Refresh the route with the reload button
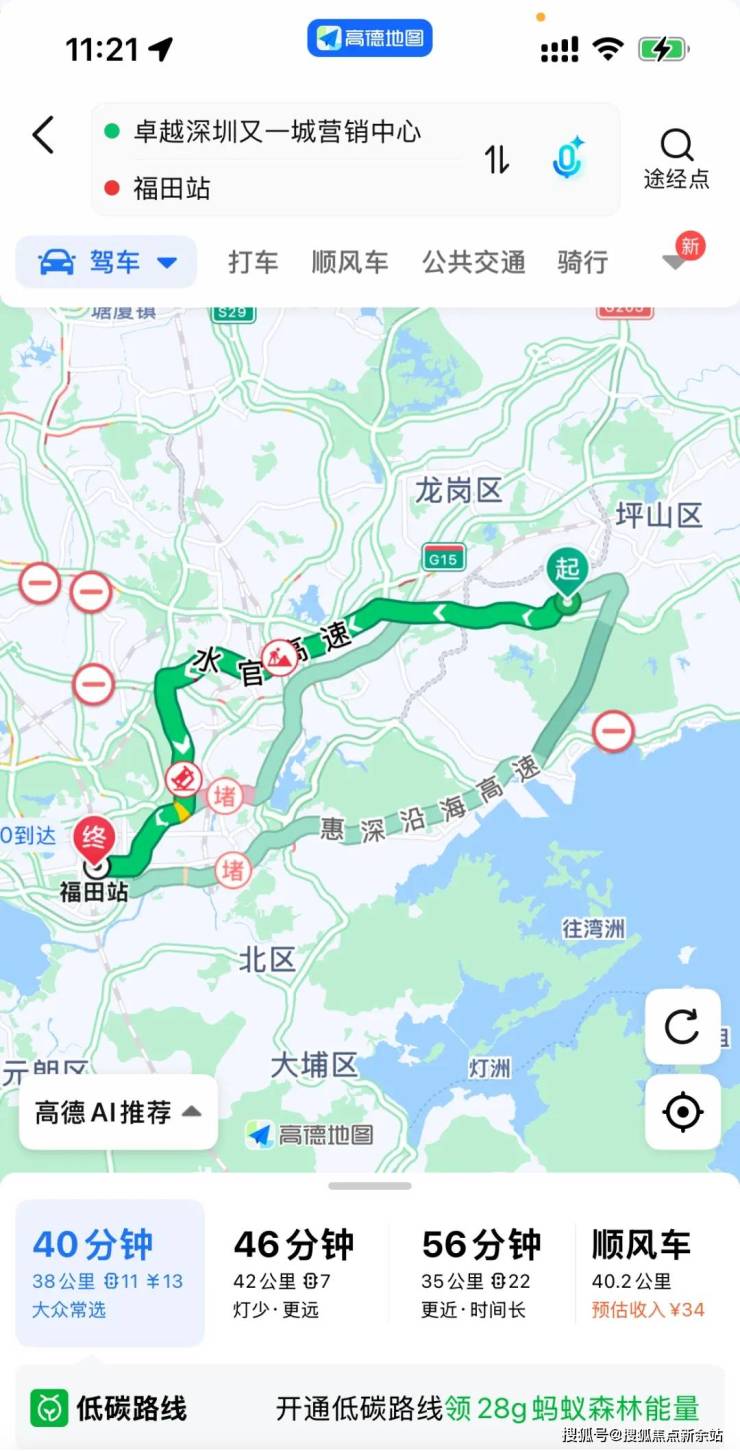The width and height of the screenshot is (740, 1451). 683,1027
